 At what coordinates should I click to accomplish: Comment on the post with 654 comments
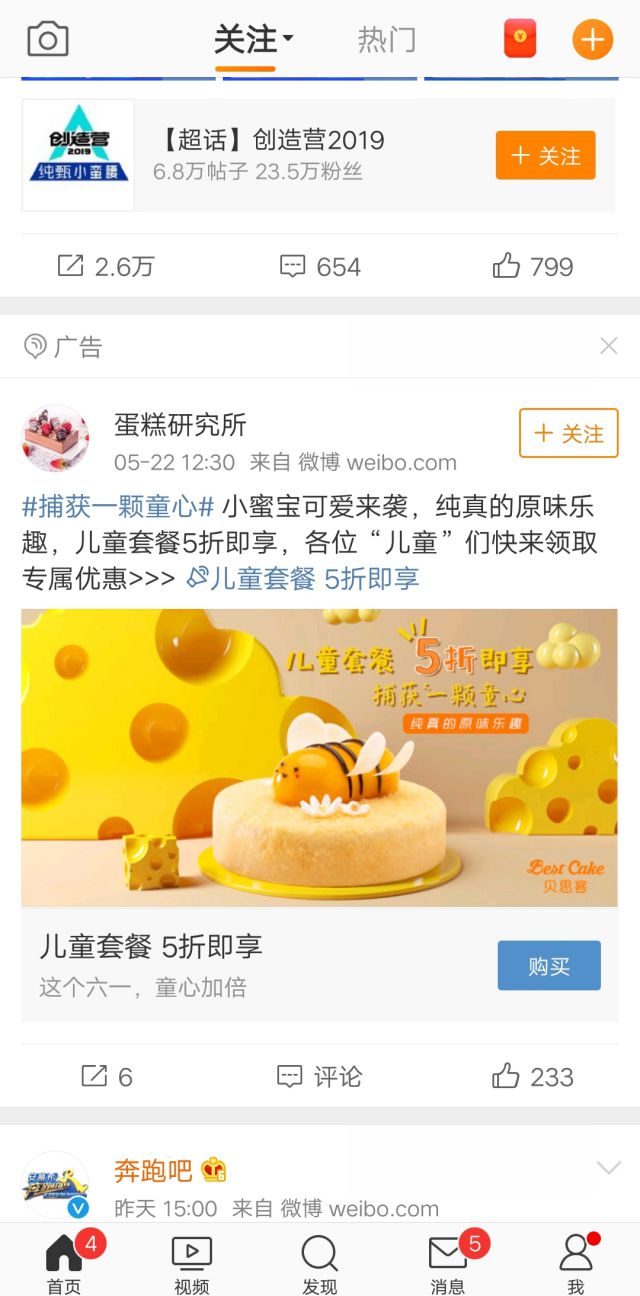tap(320, 267)
